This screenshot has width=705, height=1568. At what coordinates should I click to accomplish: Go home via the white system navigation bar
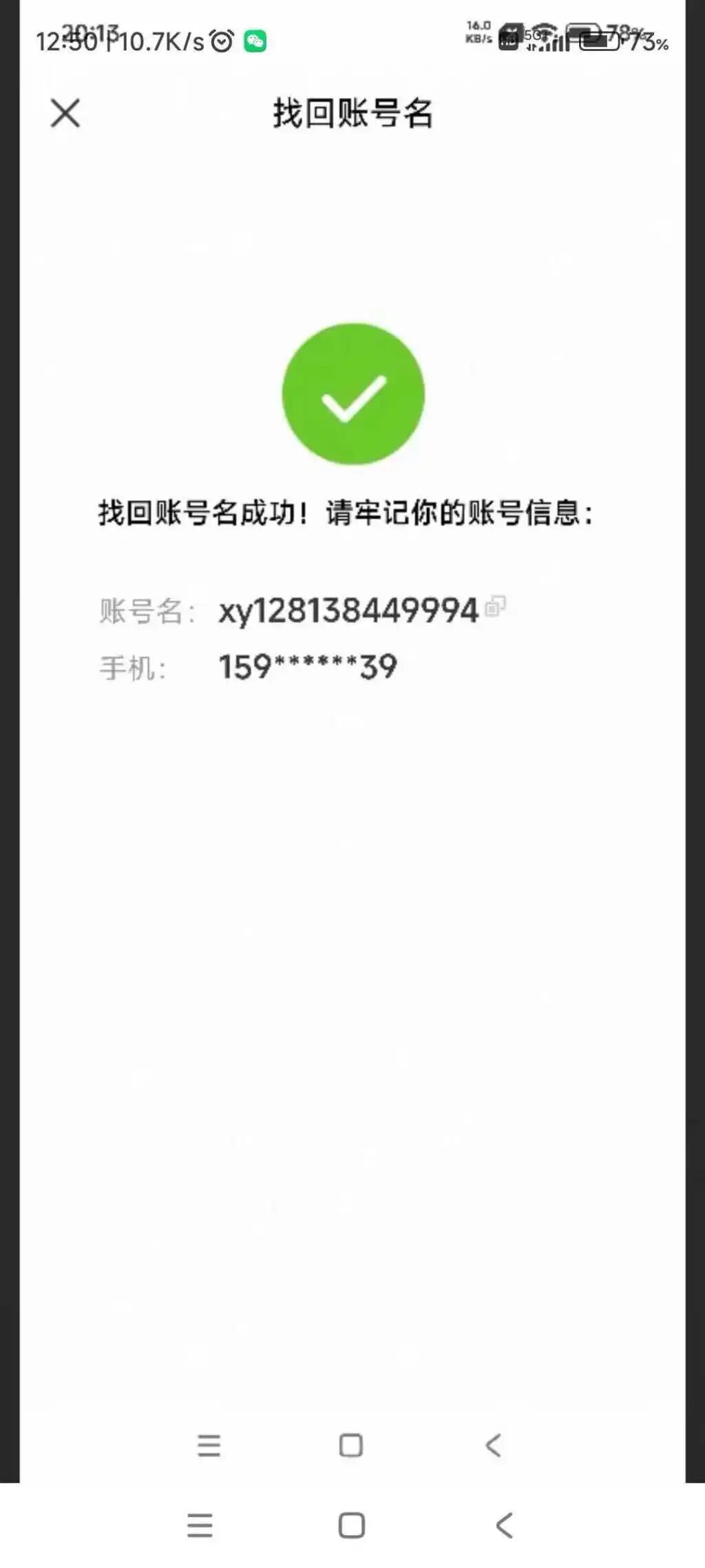pyautogui.click(x=351, y=1525)
